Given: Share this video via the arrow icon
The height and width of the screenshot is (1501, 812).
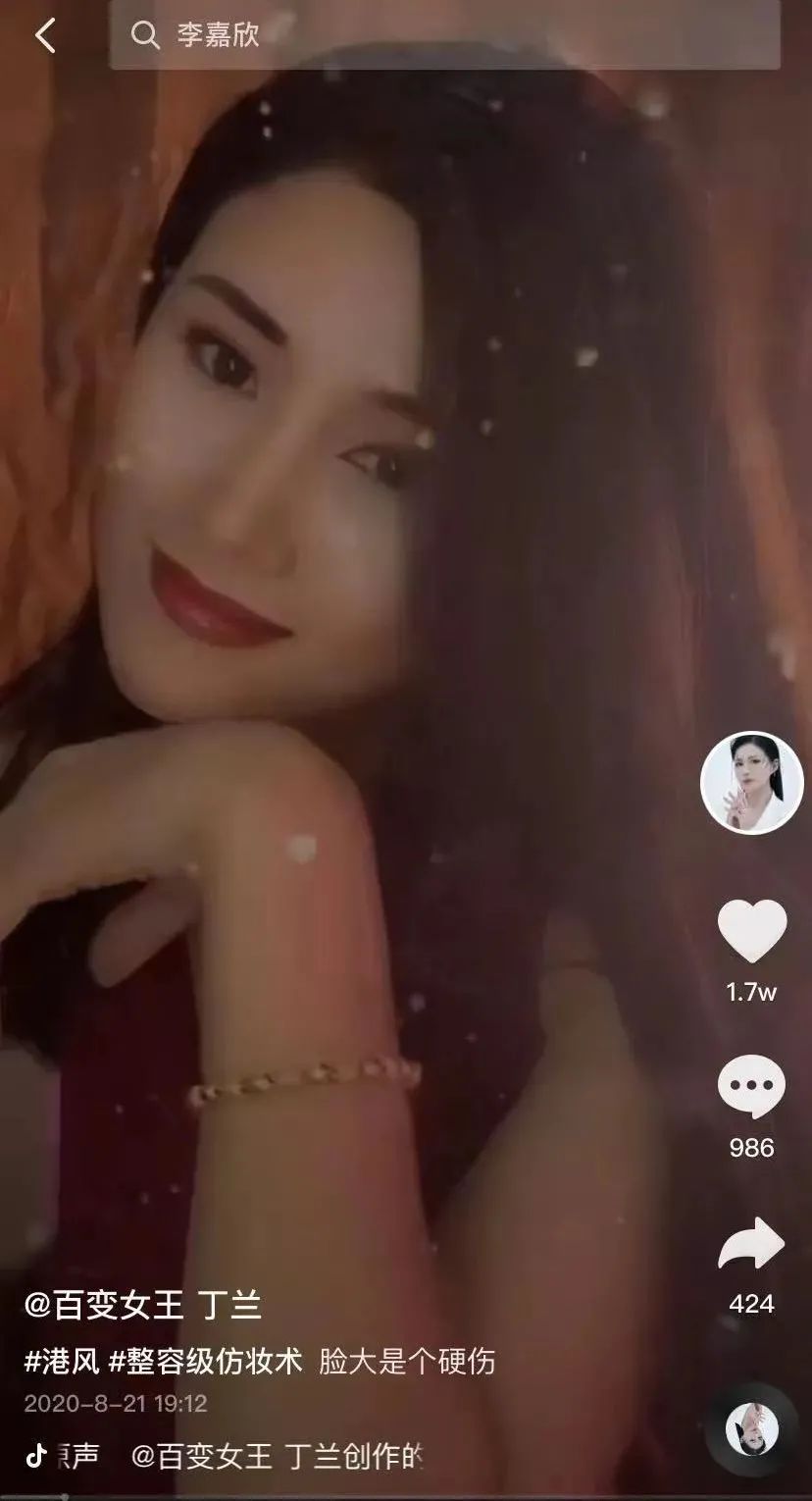Looking at the screenshot, I should [751, 1244].
